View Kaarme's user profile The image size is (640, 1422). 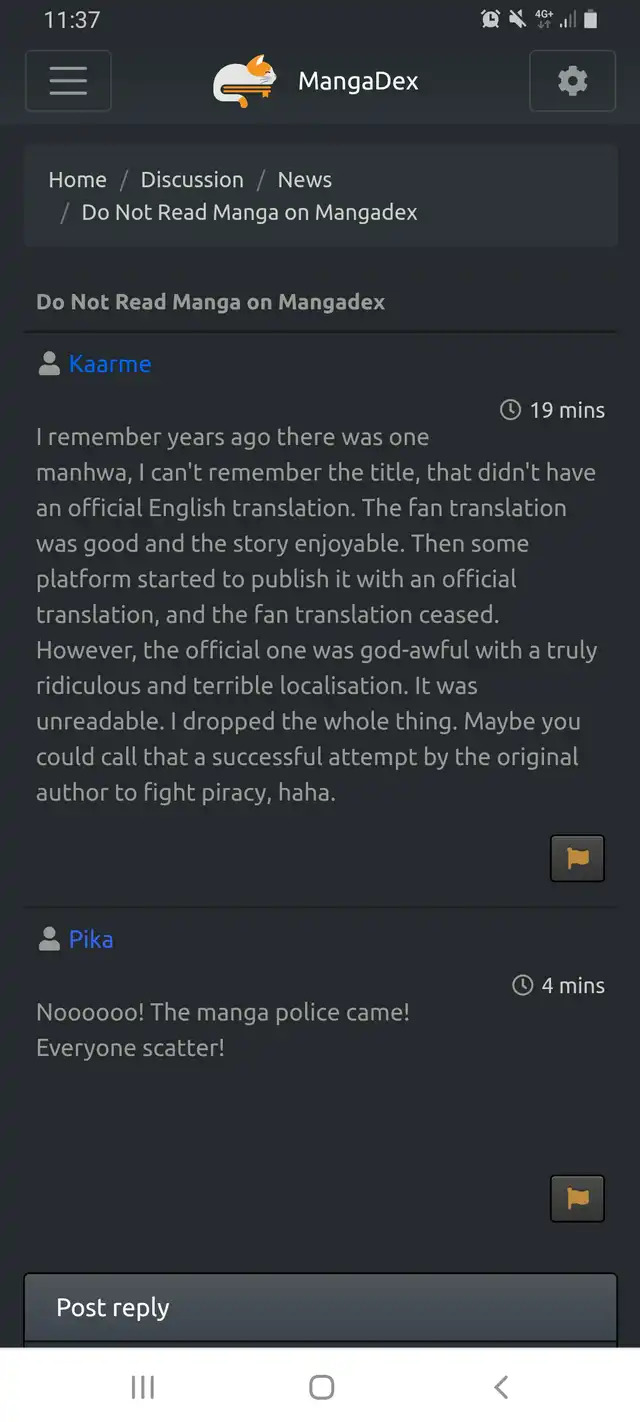(109, 364)
